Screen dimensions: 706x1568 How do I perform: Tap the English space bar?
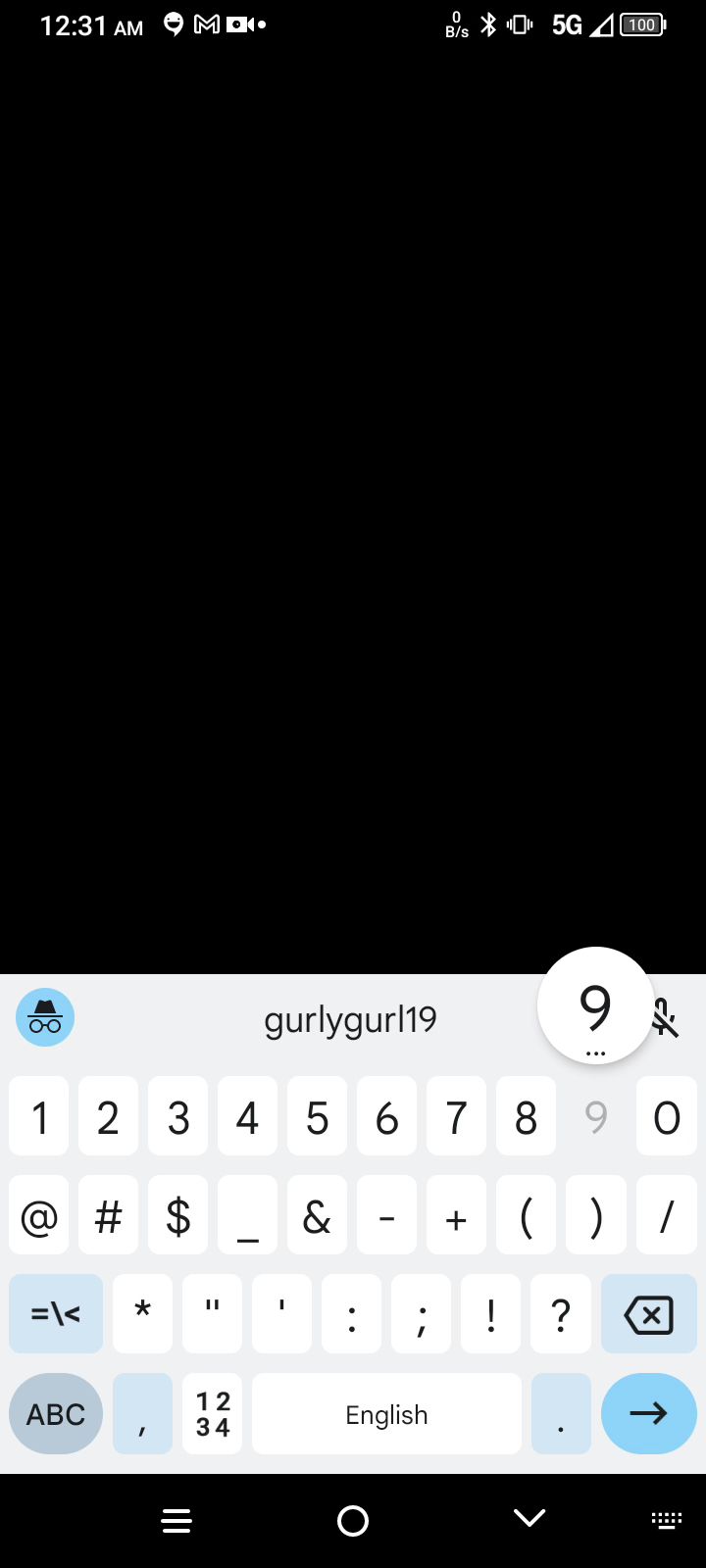[x=386, y=1414]
